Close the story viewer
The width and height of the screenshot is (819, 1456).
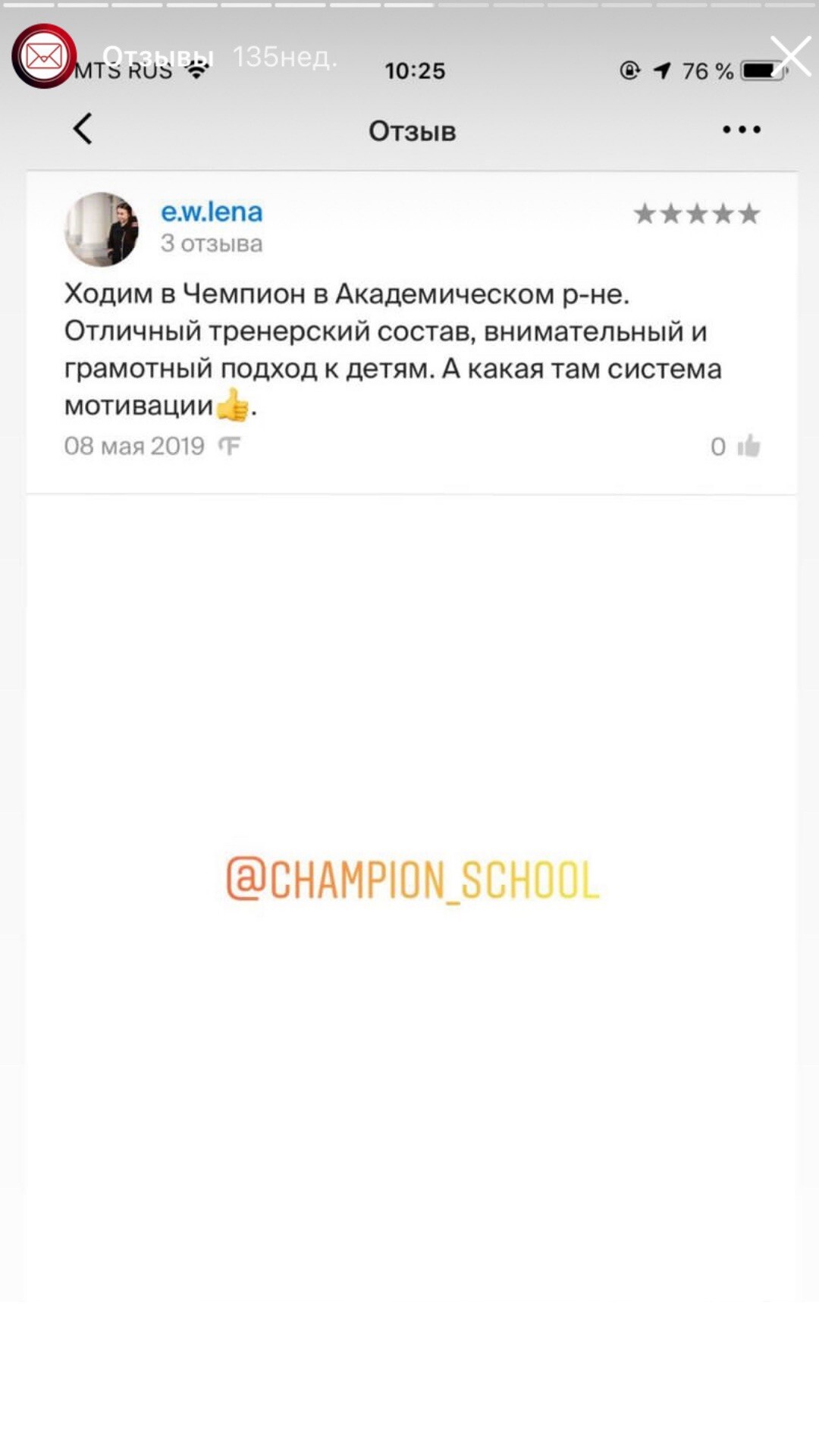[790, 56]
